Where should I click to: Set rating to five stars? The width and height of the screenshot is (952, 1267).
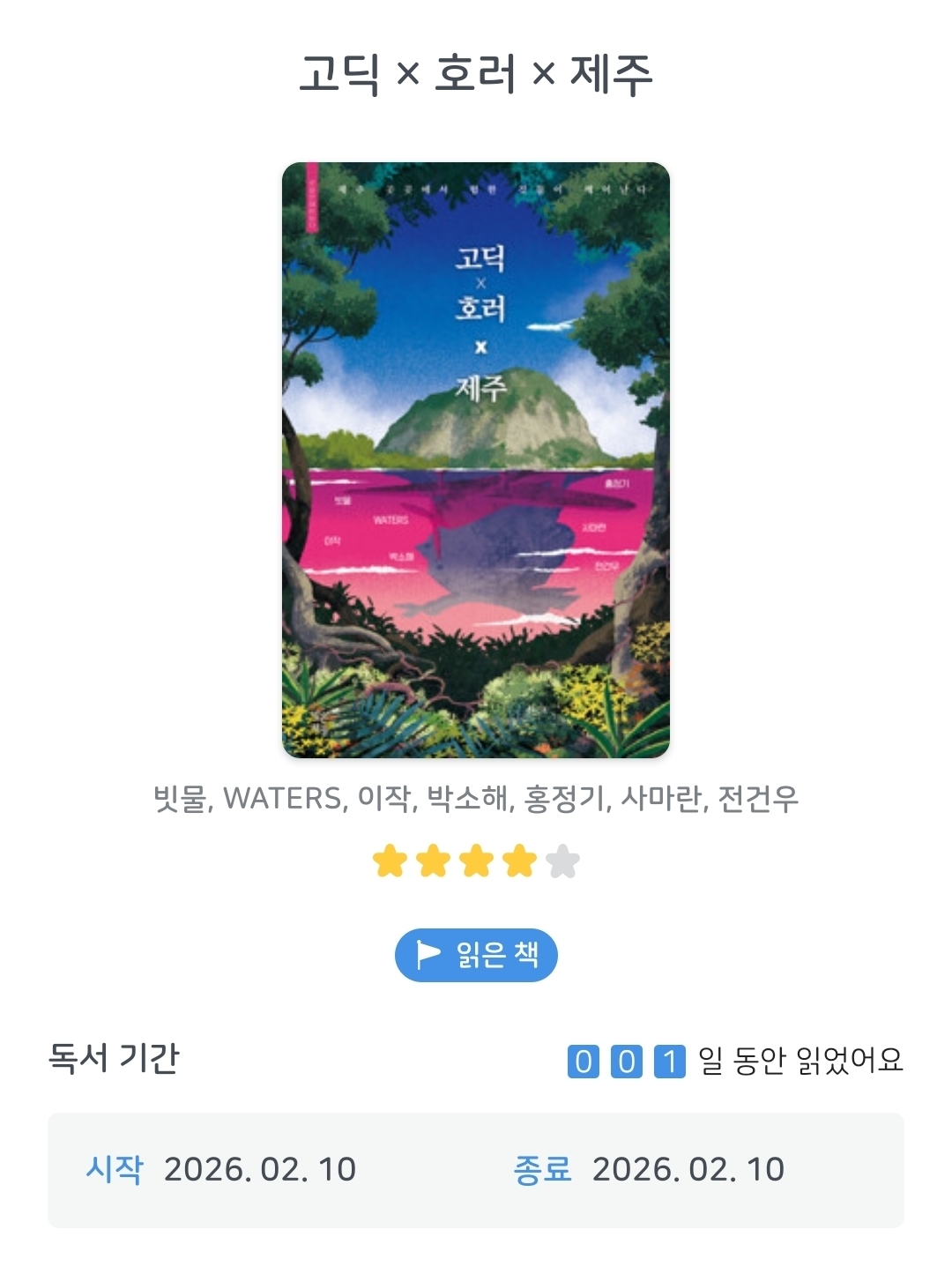click(562, 861)
